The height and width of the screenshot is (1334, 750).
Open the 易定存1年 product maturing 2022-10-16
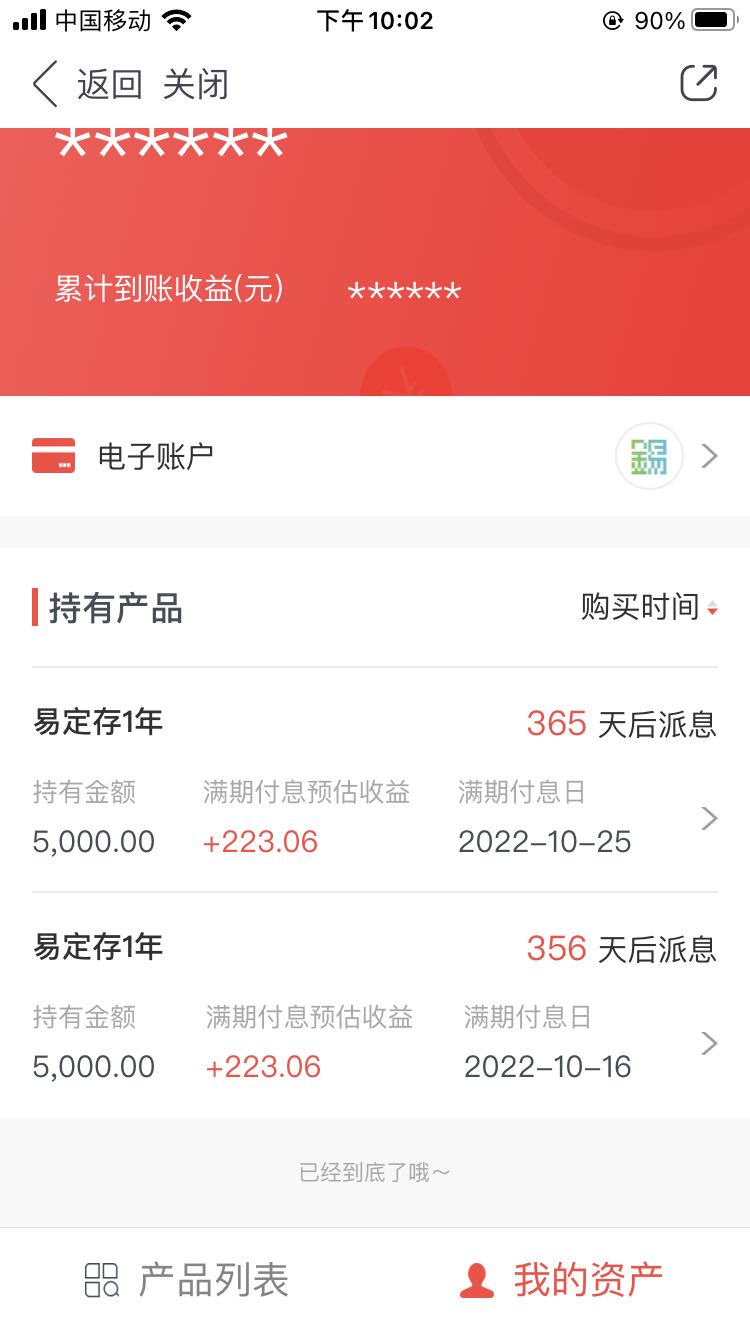point(375,1006)
